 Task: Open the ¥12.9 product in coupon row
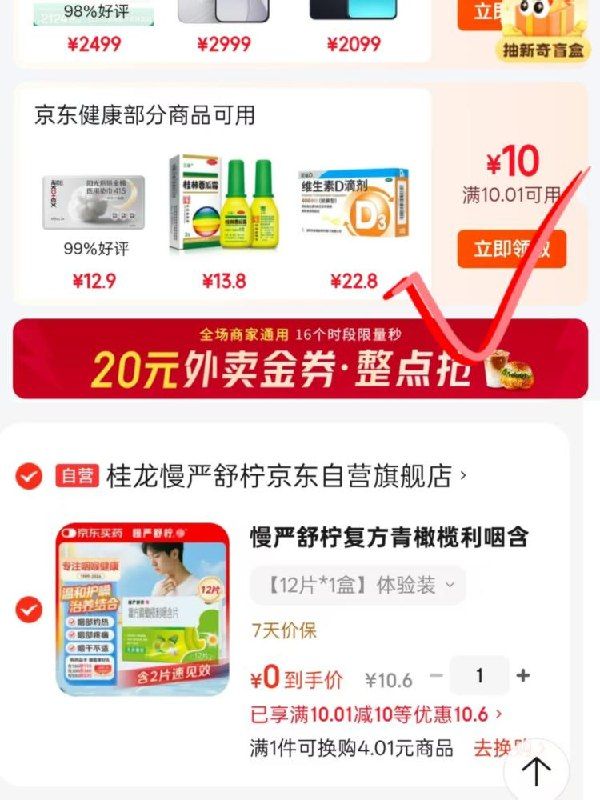pos(94,205)
